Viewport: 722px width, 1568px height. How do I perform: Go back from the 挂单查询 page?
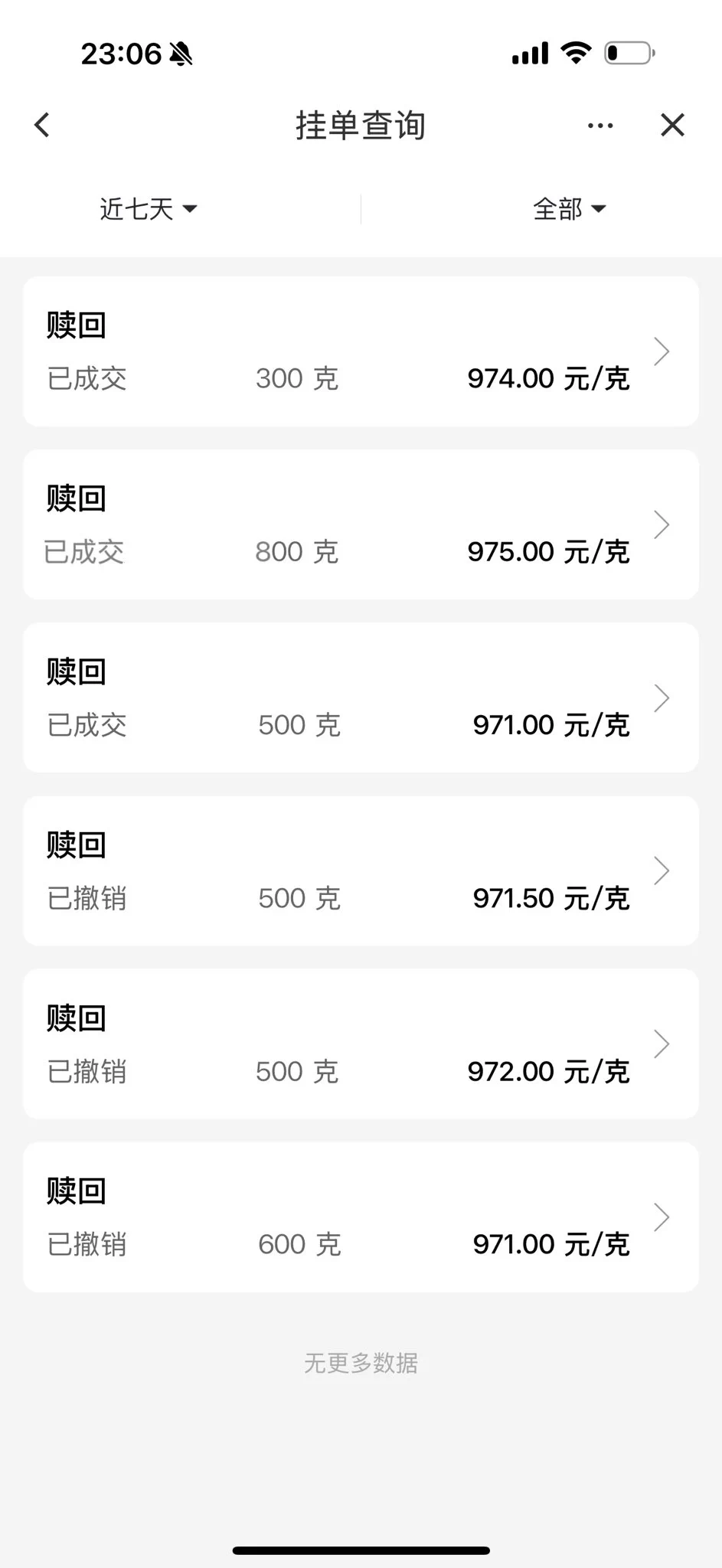point(42,125)
